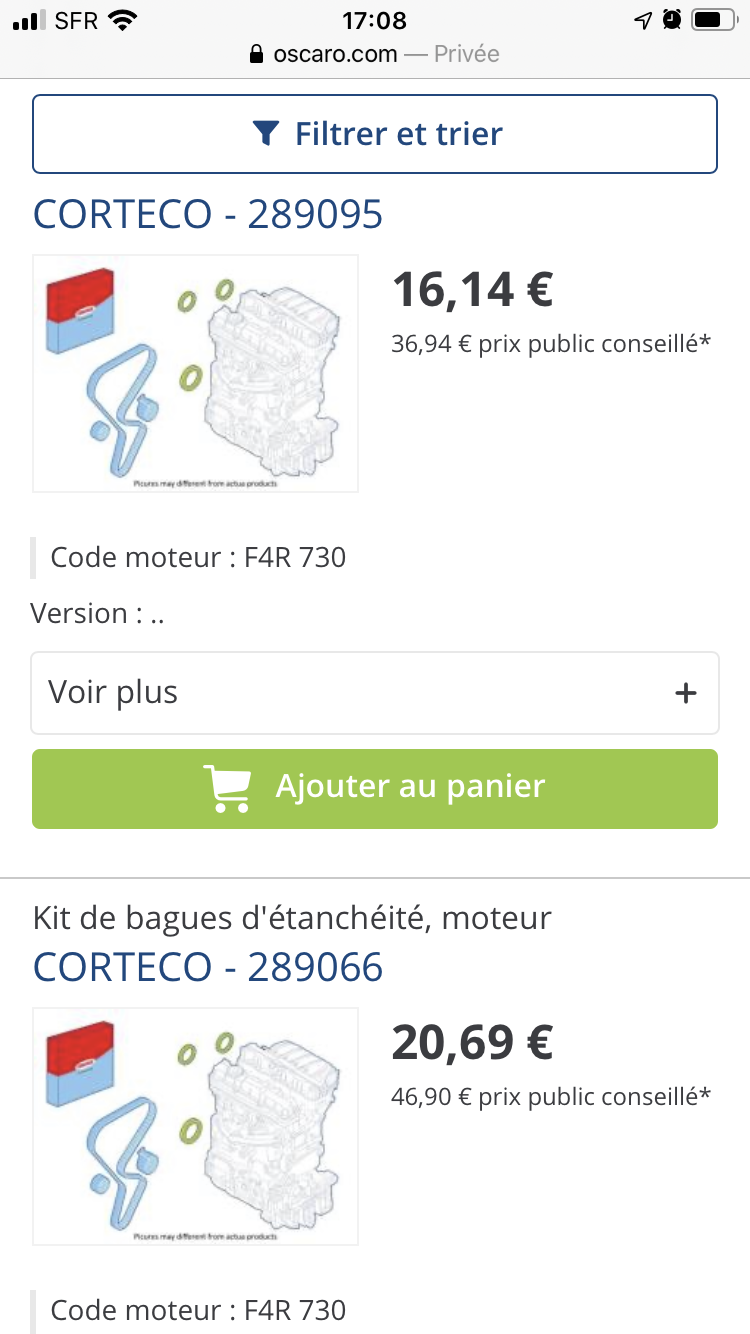View the CORTECO 289095 product image
Viewport: 750px width, 1334px height.
pyautogui.click(x=195, y=373)
